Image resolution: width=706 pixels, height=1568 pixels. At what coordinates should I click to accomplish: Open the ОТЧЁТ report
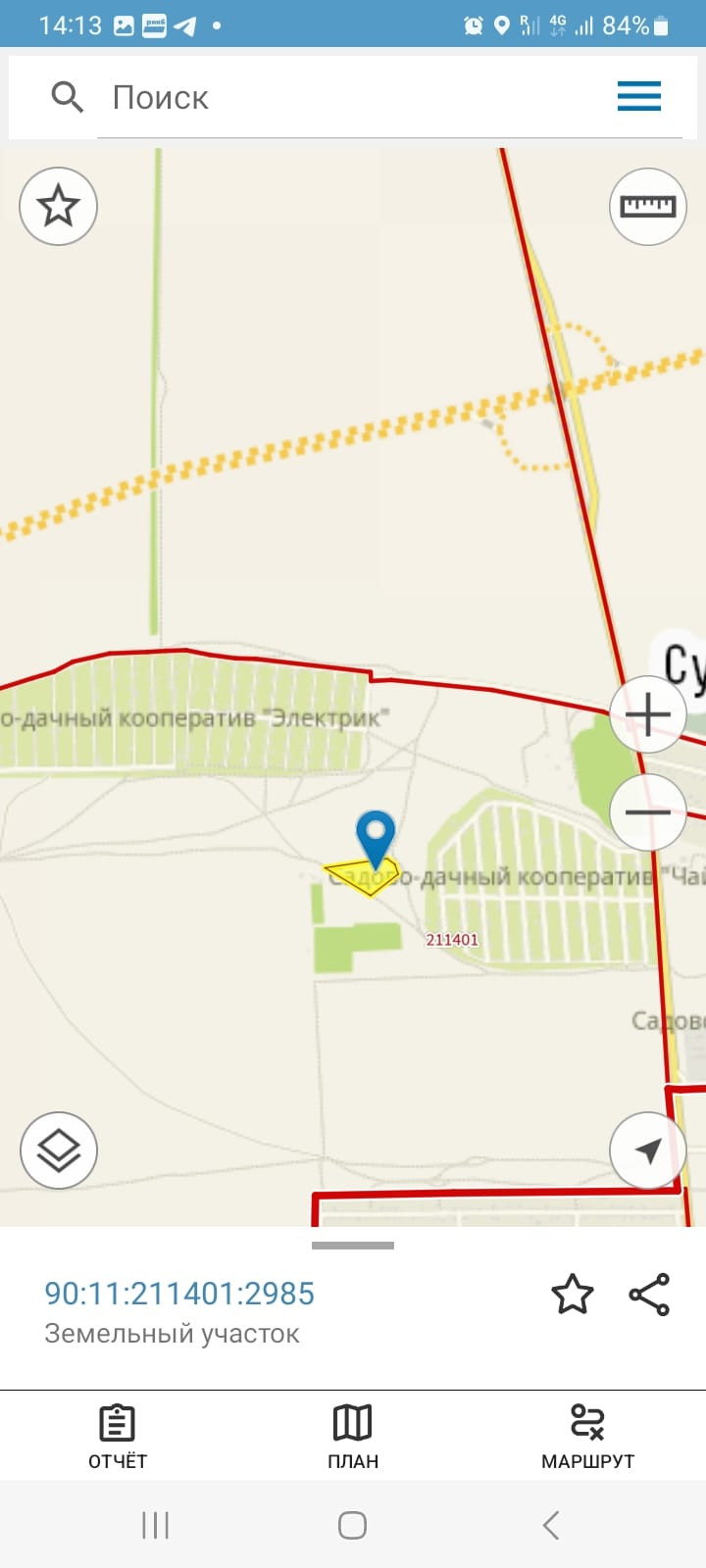point(118,1436)
